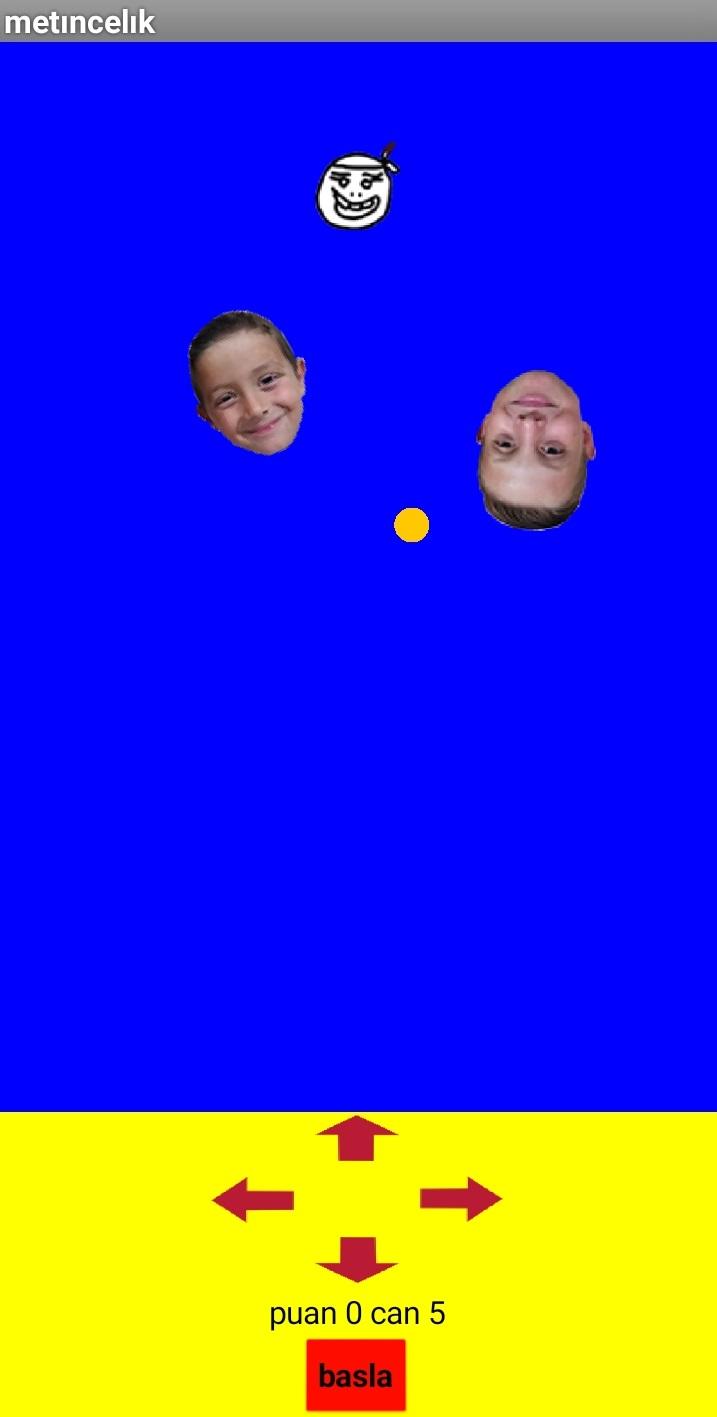
Task: Move right with the right arrow
Action: (460, 1198)
